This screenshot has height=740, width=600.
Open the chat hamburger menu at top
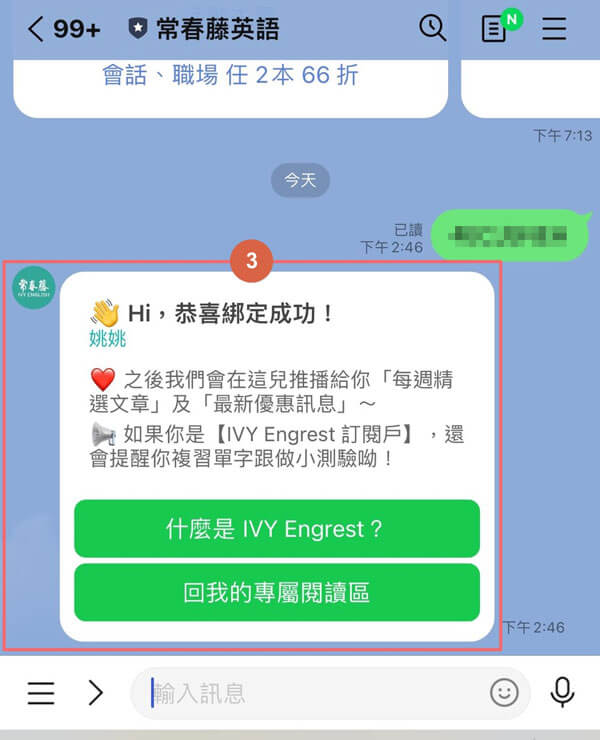coord(554,28)
